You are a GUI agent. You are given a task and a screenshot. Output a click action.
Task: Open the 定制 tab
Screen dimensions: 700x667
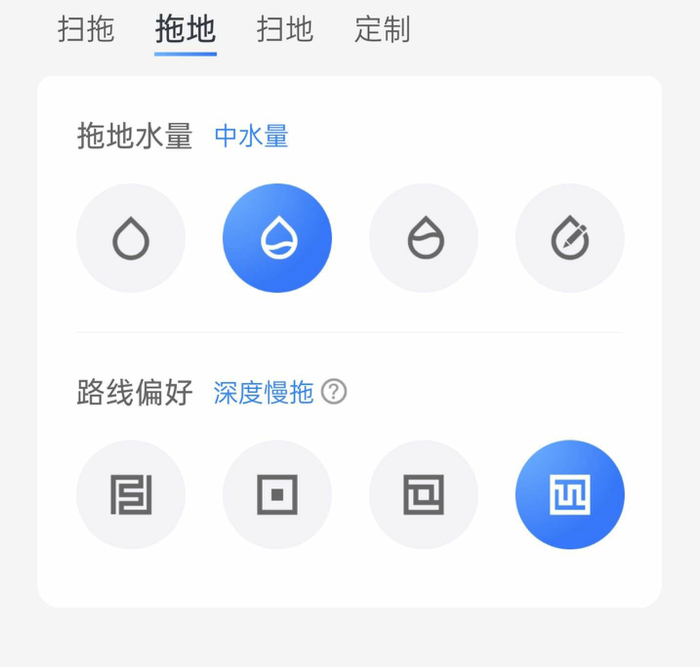click(383, 30)
